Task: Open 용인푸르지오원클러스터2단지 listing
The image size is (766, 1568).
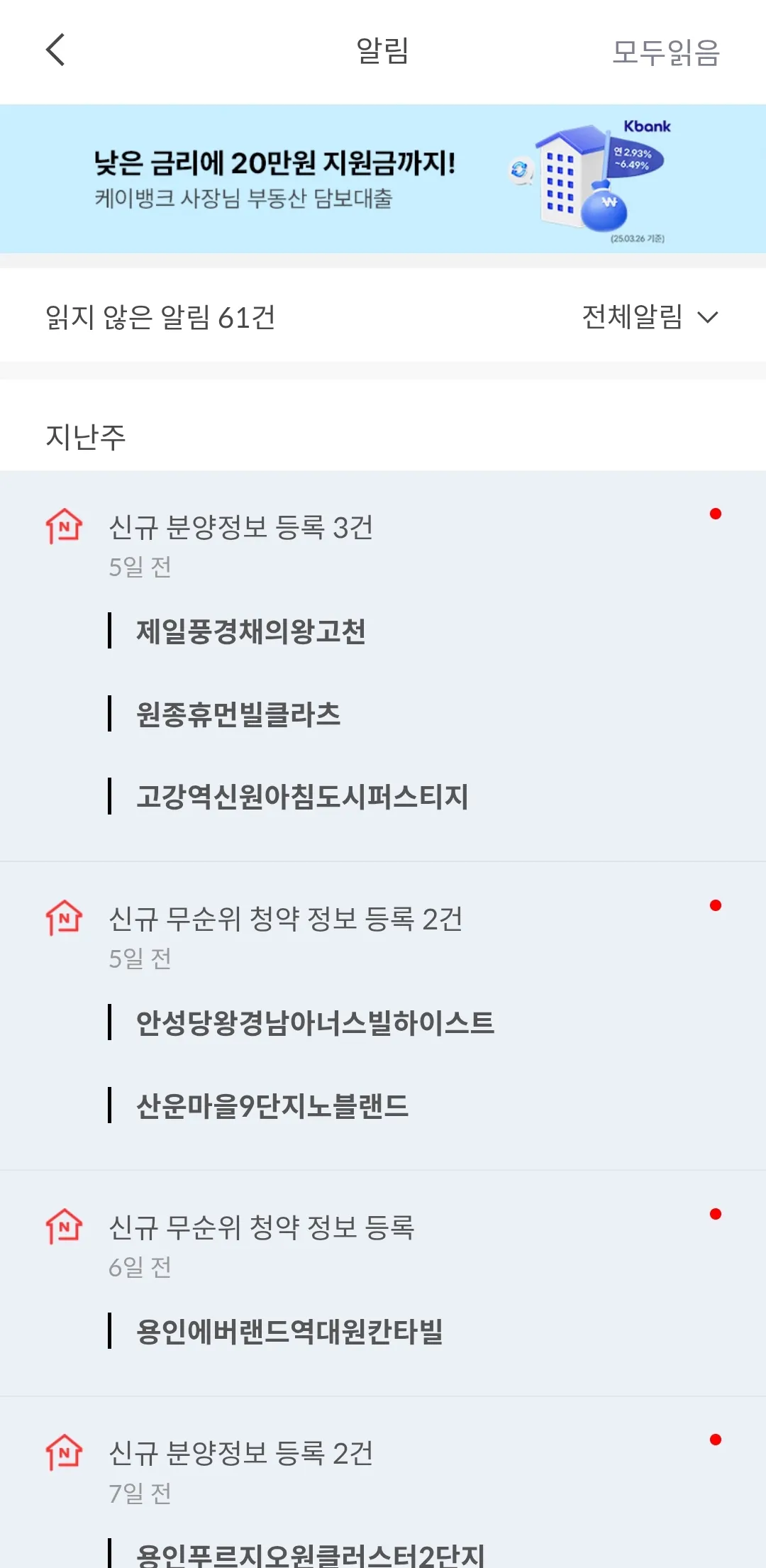Action: click(311, 1554)
